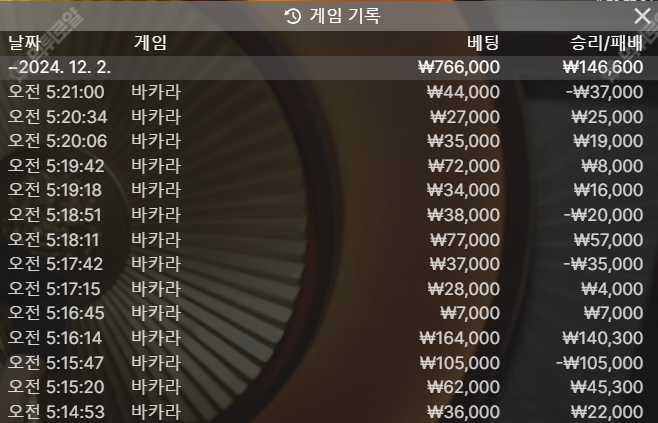Open the 5:21:00 baccarat record

328,92
